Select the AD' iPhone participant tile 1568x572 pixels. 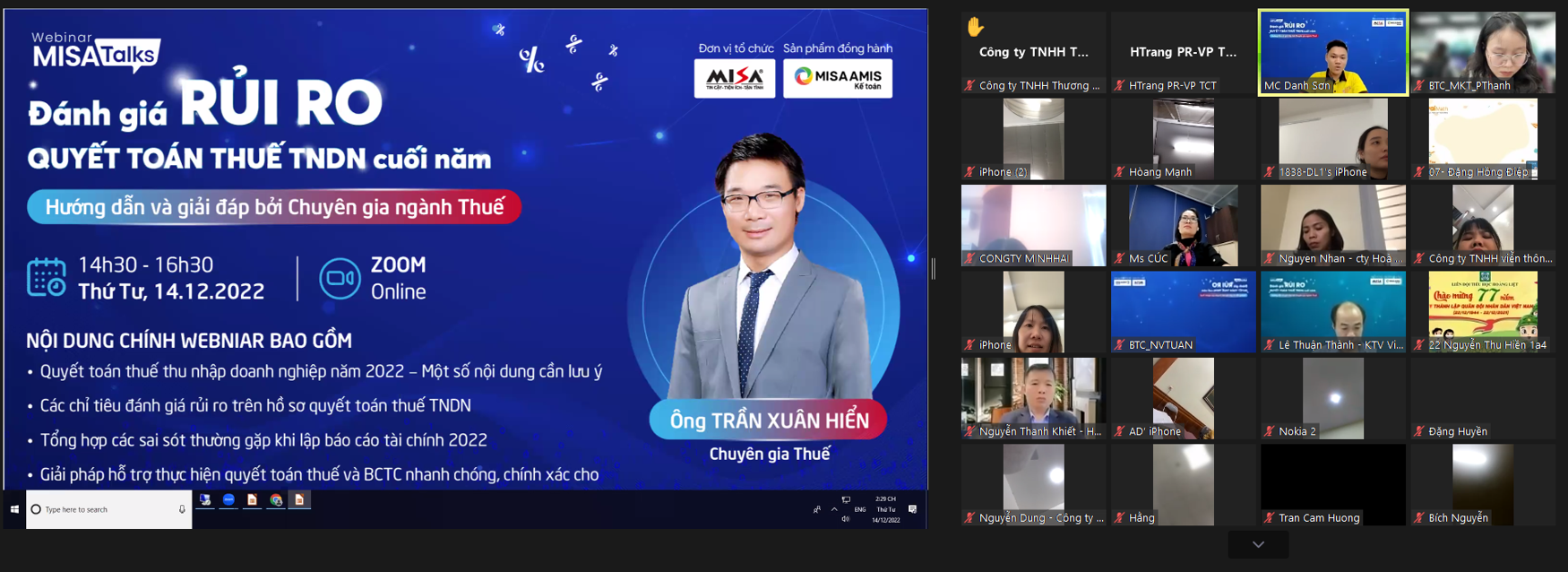point(1183,397)
